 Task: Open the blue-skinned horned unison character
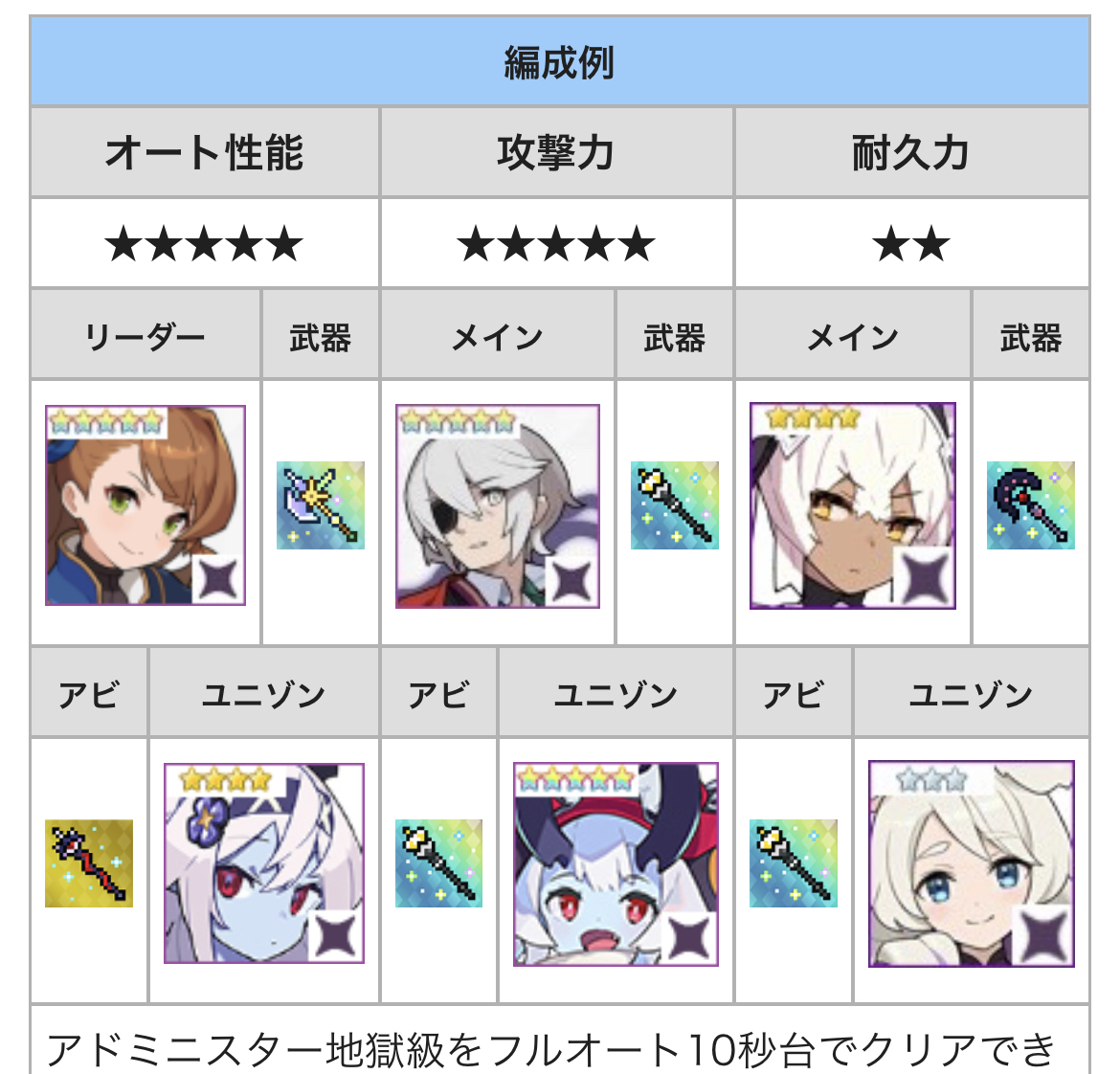(x=616, y=863)
